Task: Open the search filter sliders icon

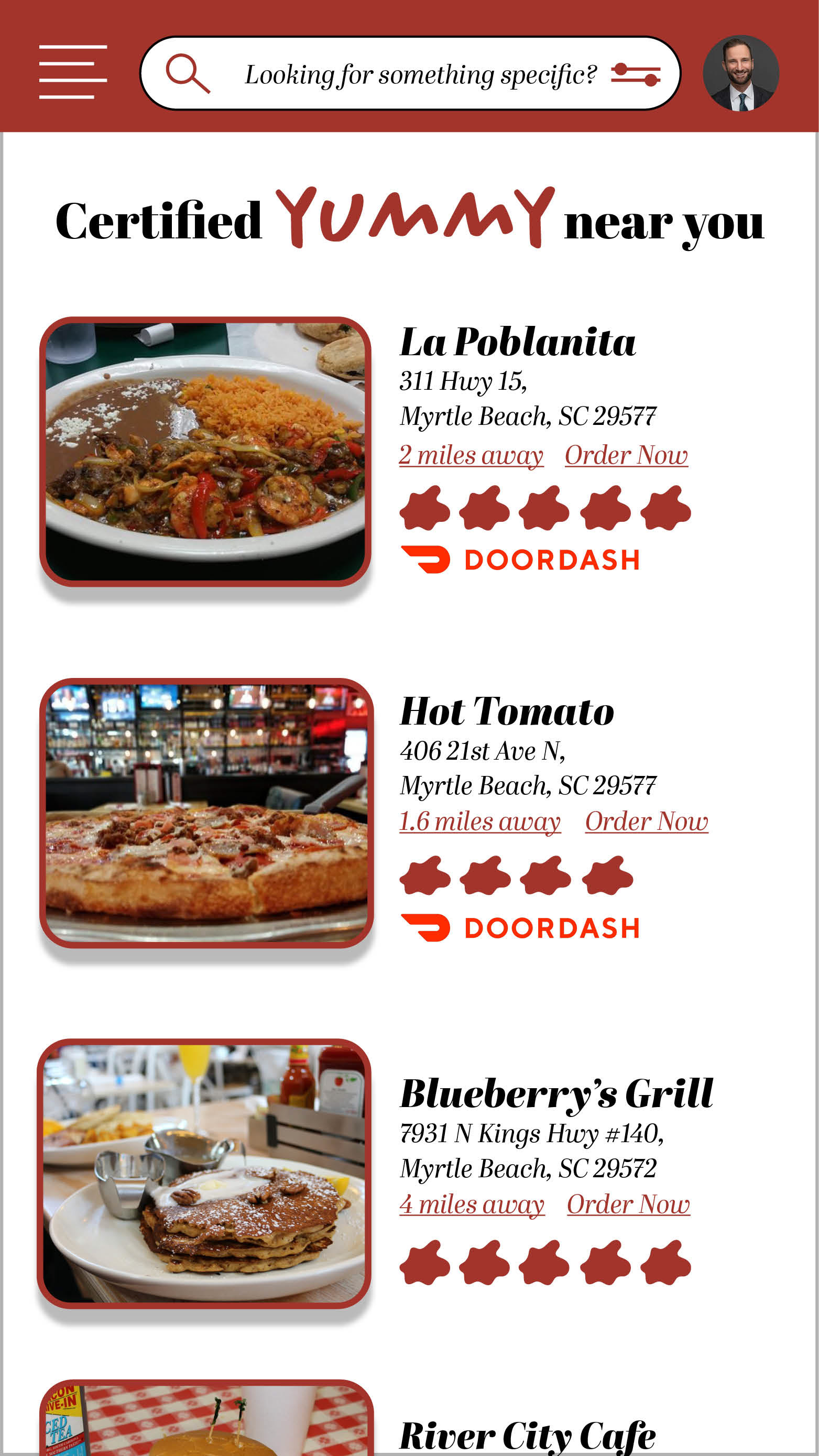Action: [636, 74]
